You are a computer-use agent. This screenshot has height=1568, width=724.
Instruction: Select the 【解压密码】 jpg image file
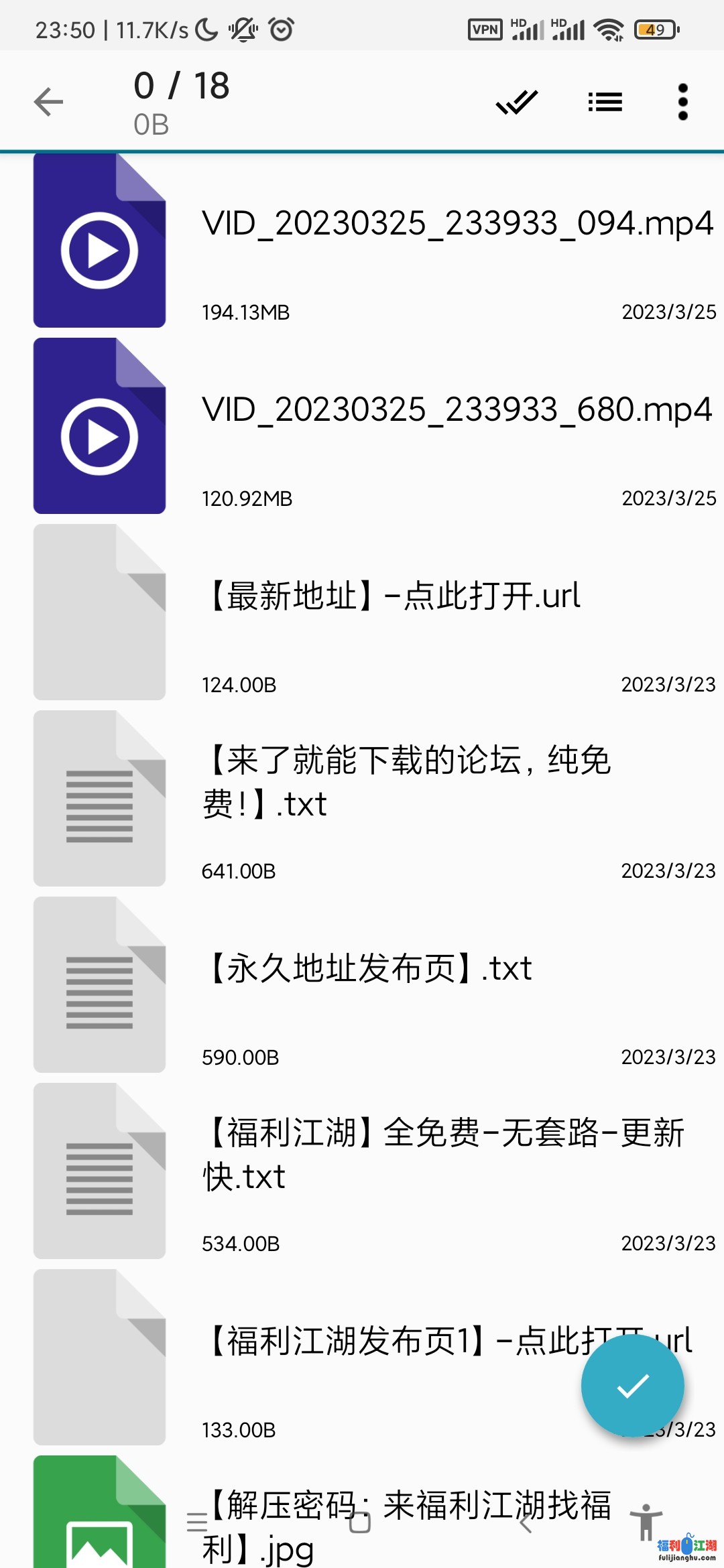tap(362, 1512)
